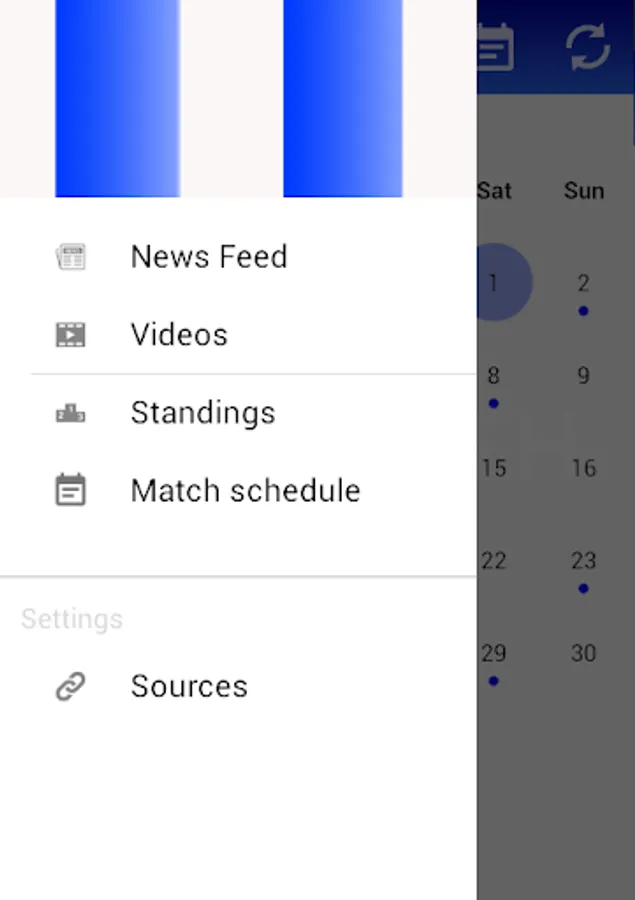Image resolution: width=635 pixels, height=900 pixels.
Task: Tap the calendar icon in the toolbar
Action: (495, 47)
